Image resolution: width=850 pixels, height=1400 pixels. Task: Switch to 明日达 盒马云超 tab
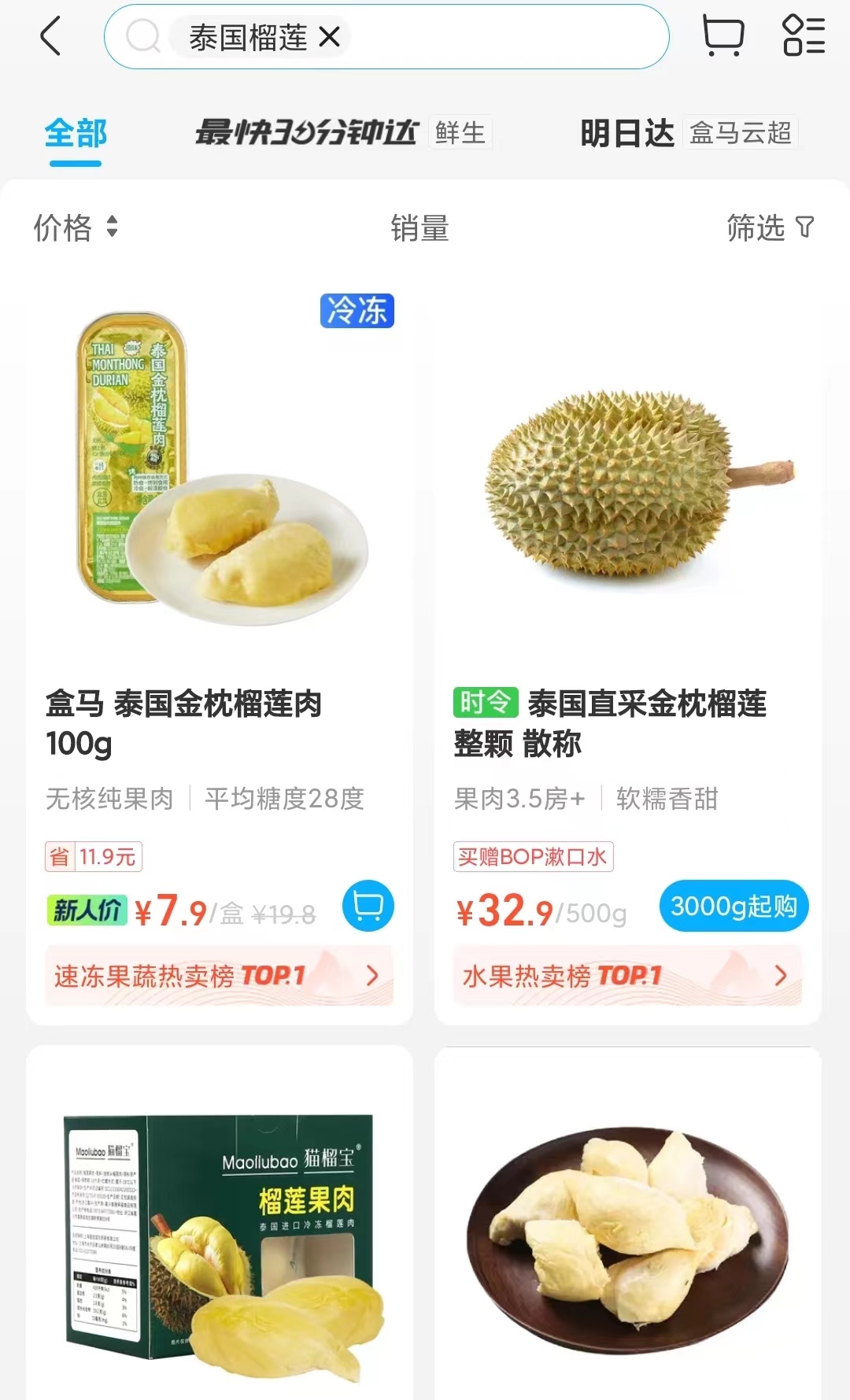tap(689, 132)
